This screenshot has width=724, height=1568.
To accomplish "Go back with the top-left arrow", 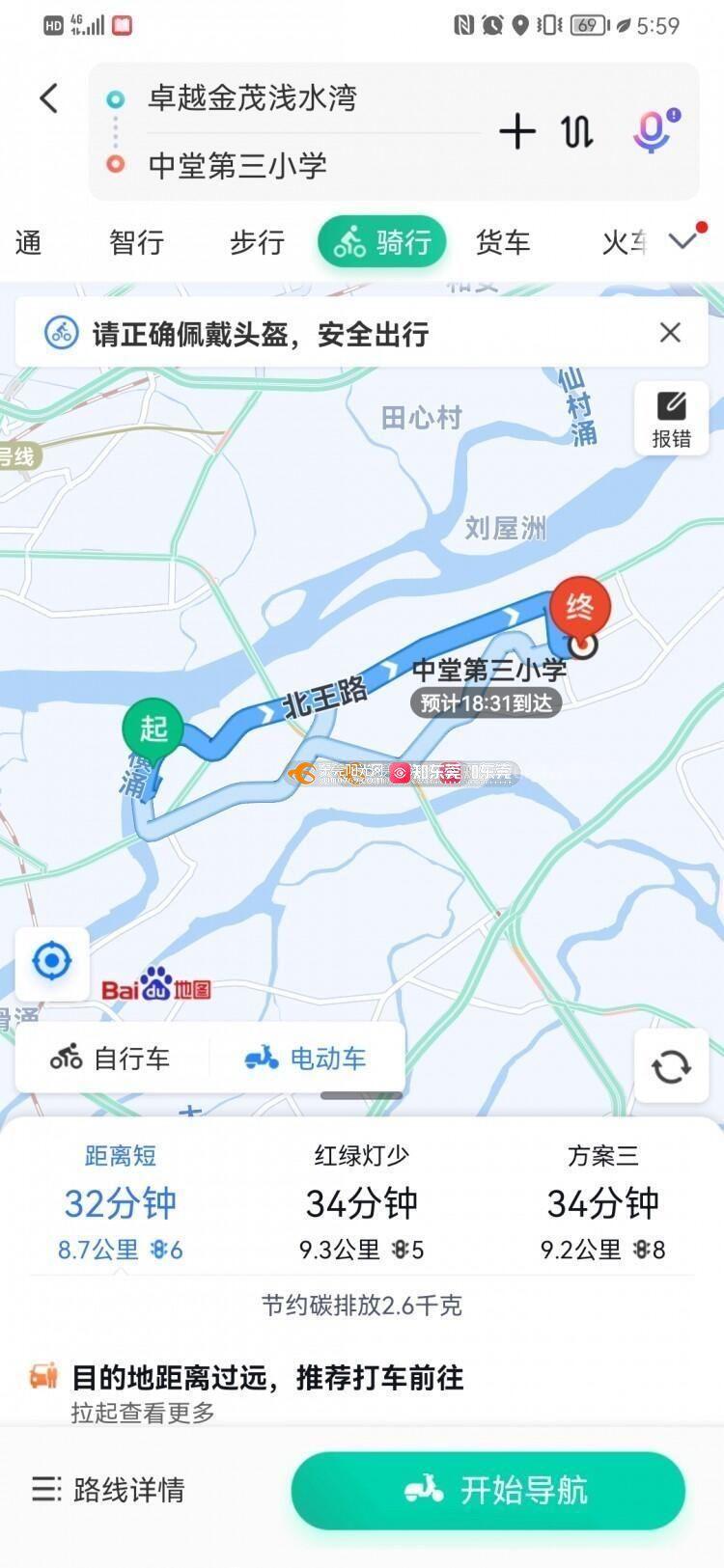I will pyautogui.click(x=48, y=97).
